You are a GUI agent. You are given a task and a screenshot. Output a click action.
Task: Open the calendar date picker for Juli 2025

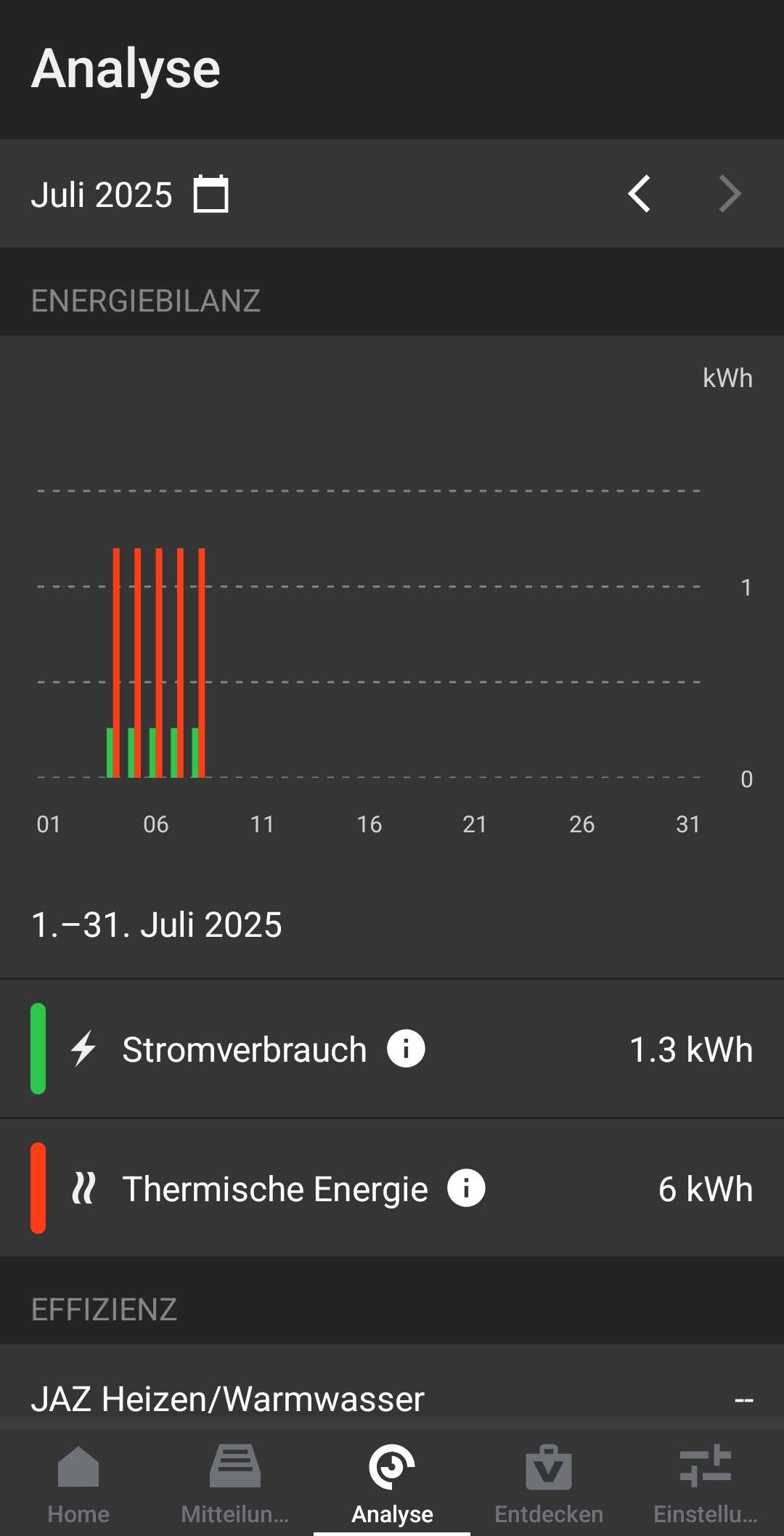(211, 195)
